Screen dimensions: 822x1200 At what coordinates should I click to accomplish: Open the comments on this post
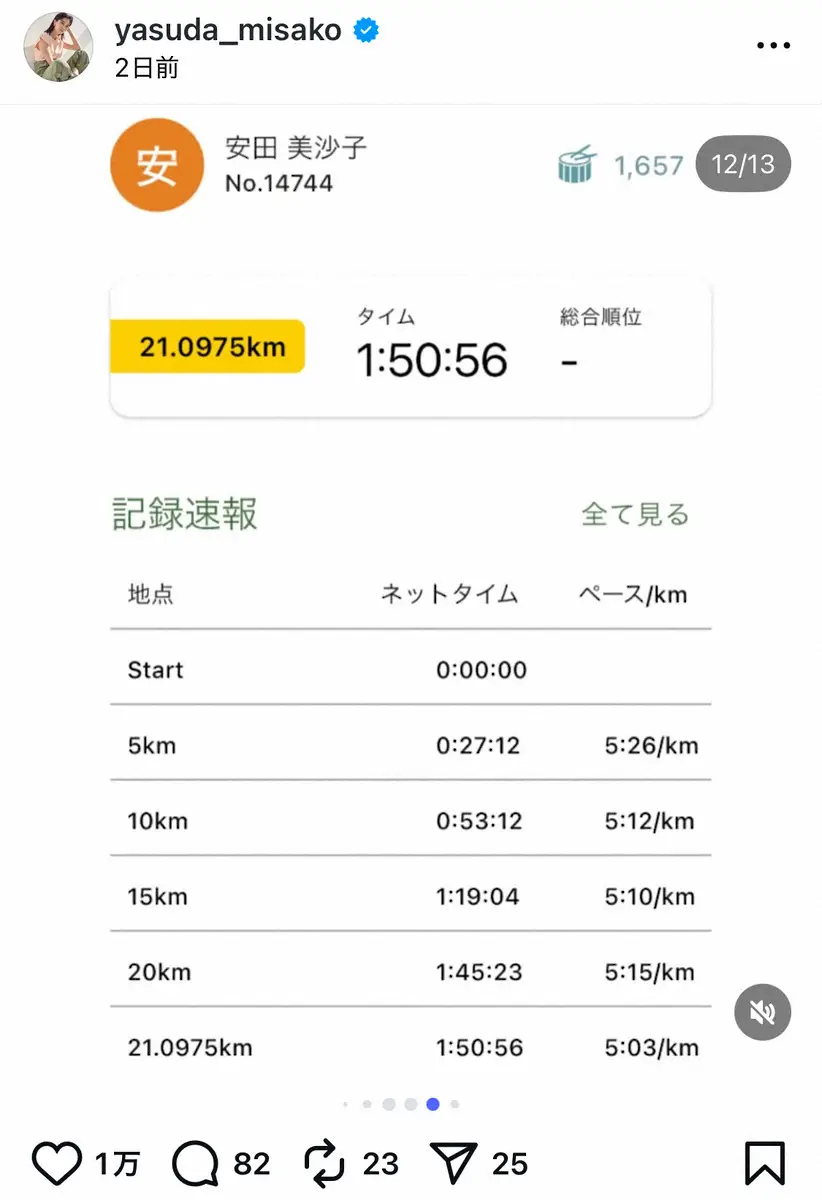(195, 1164)
